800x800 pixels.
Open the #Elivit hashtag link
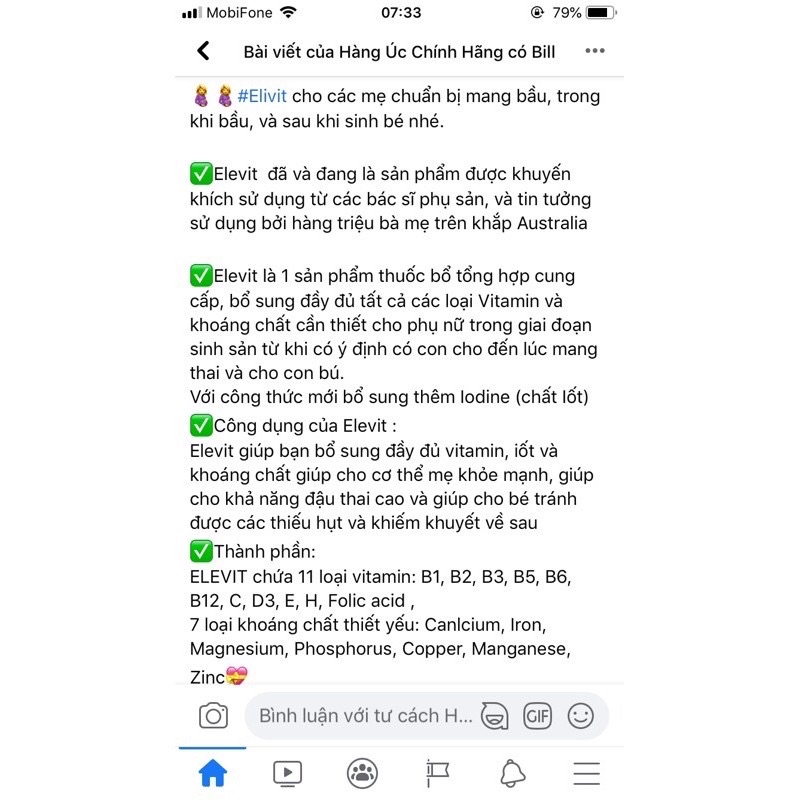coord(262,96)
